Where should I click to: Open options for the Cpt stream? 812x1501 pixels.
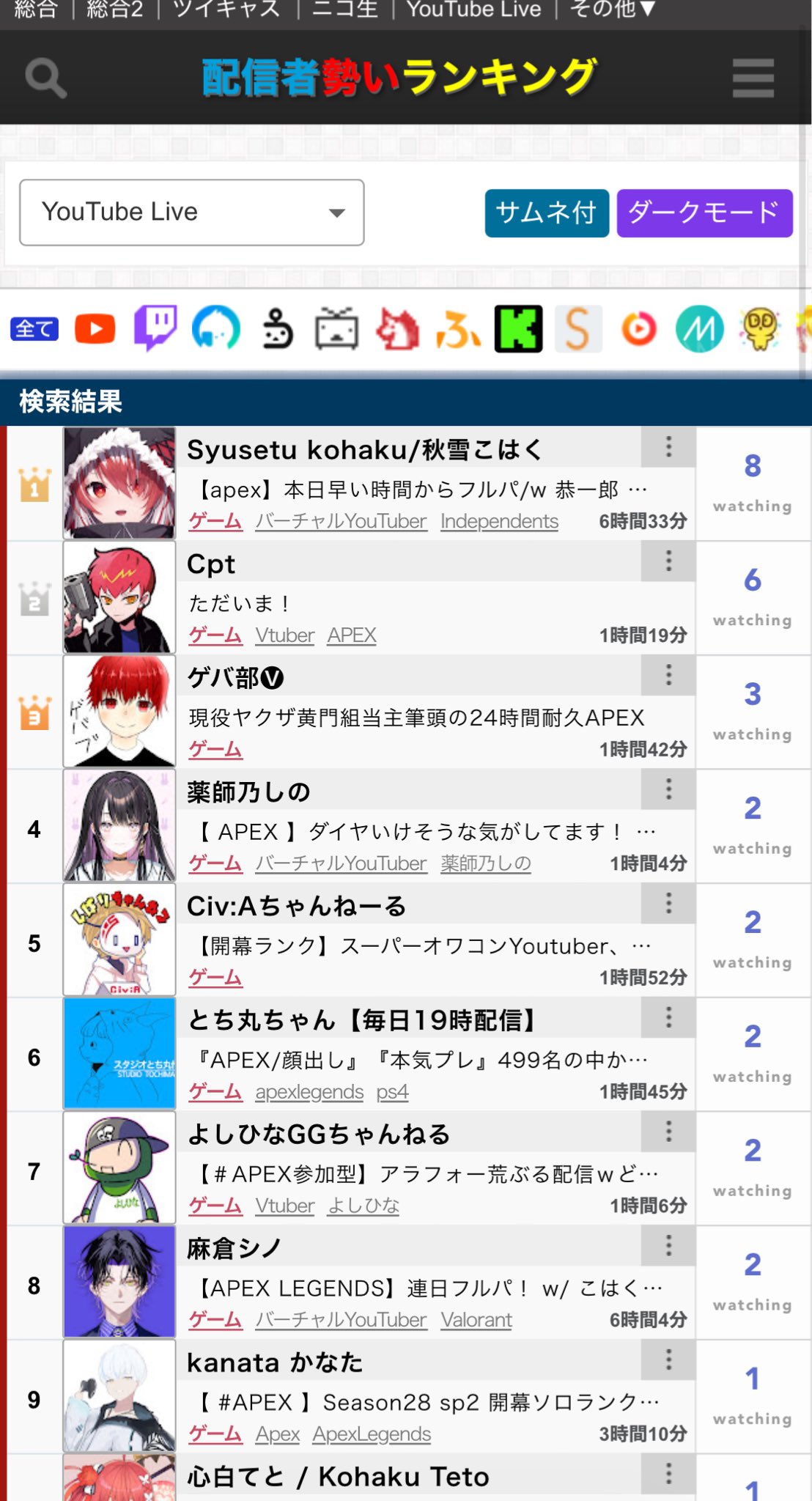point(668,561)
